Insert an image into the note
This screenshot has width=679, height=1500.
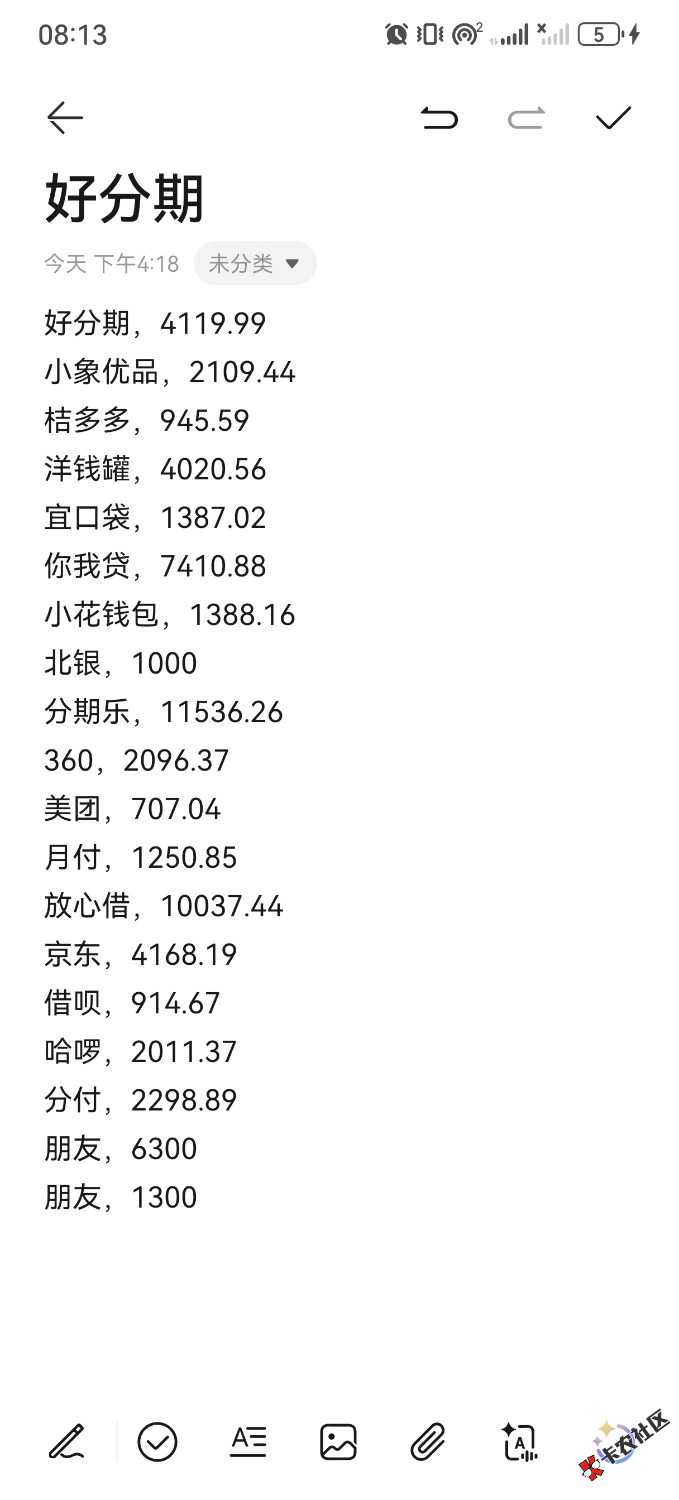[338, 1441]
